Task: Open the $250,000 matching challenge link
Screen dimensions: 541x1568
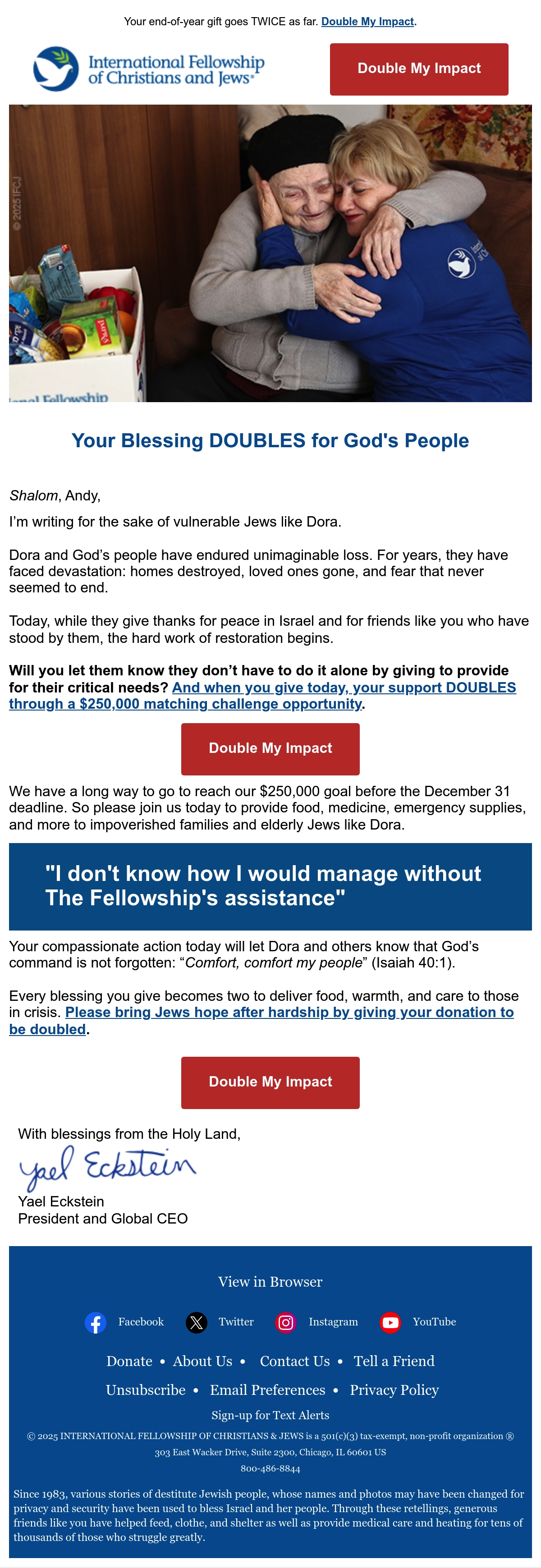Action: click(x=262, y=695)
